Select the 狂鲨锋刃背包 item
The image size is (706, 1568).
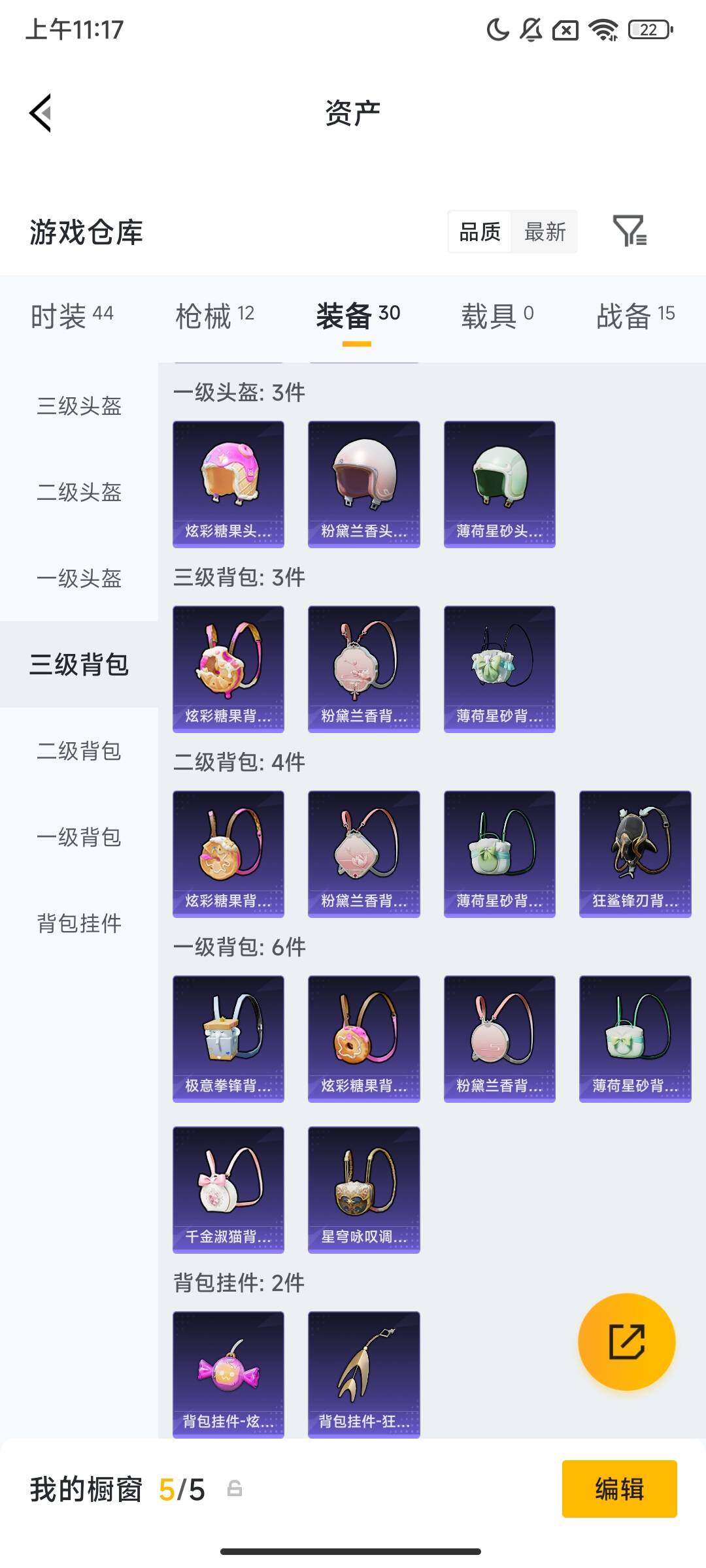pos(632,853)
